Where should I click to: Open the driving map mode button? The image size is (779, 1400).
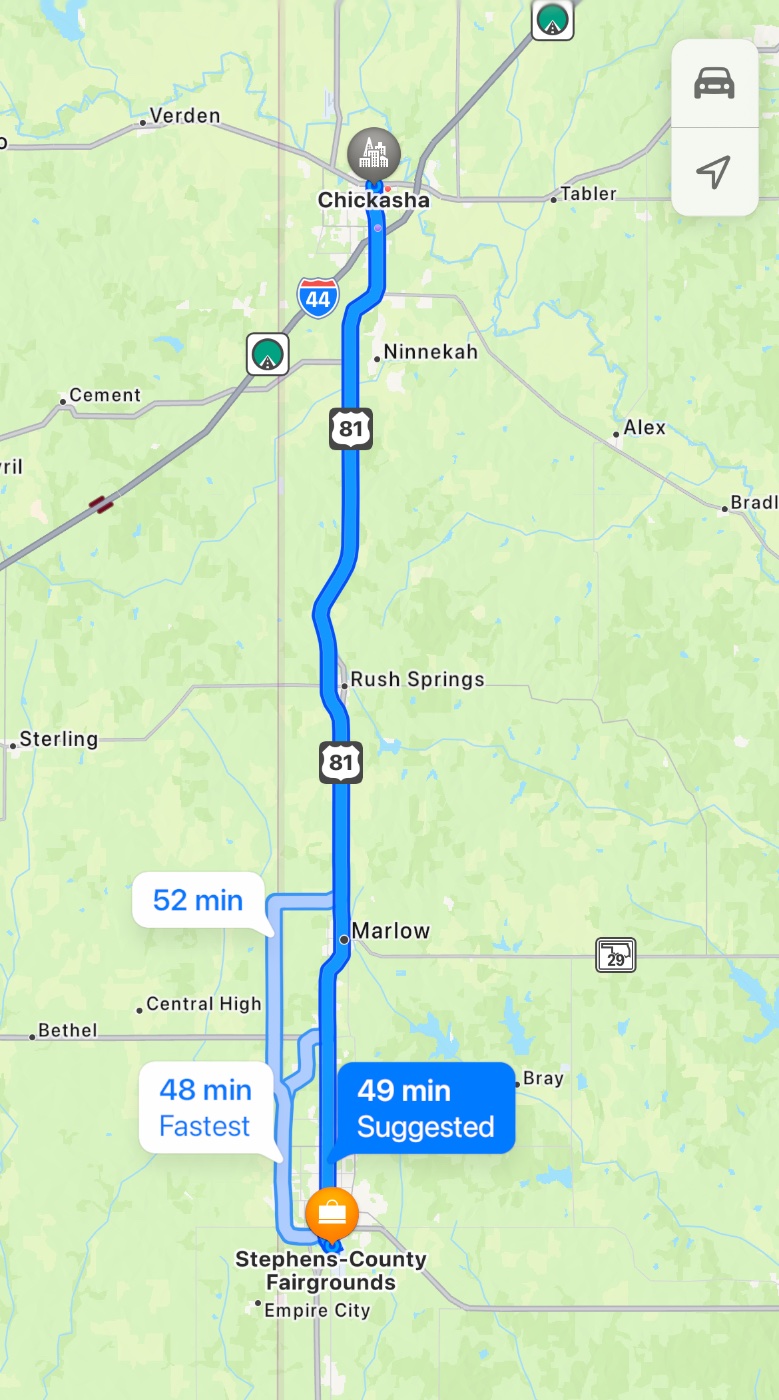coord(714,84)
